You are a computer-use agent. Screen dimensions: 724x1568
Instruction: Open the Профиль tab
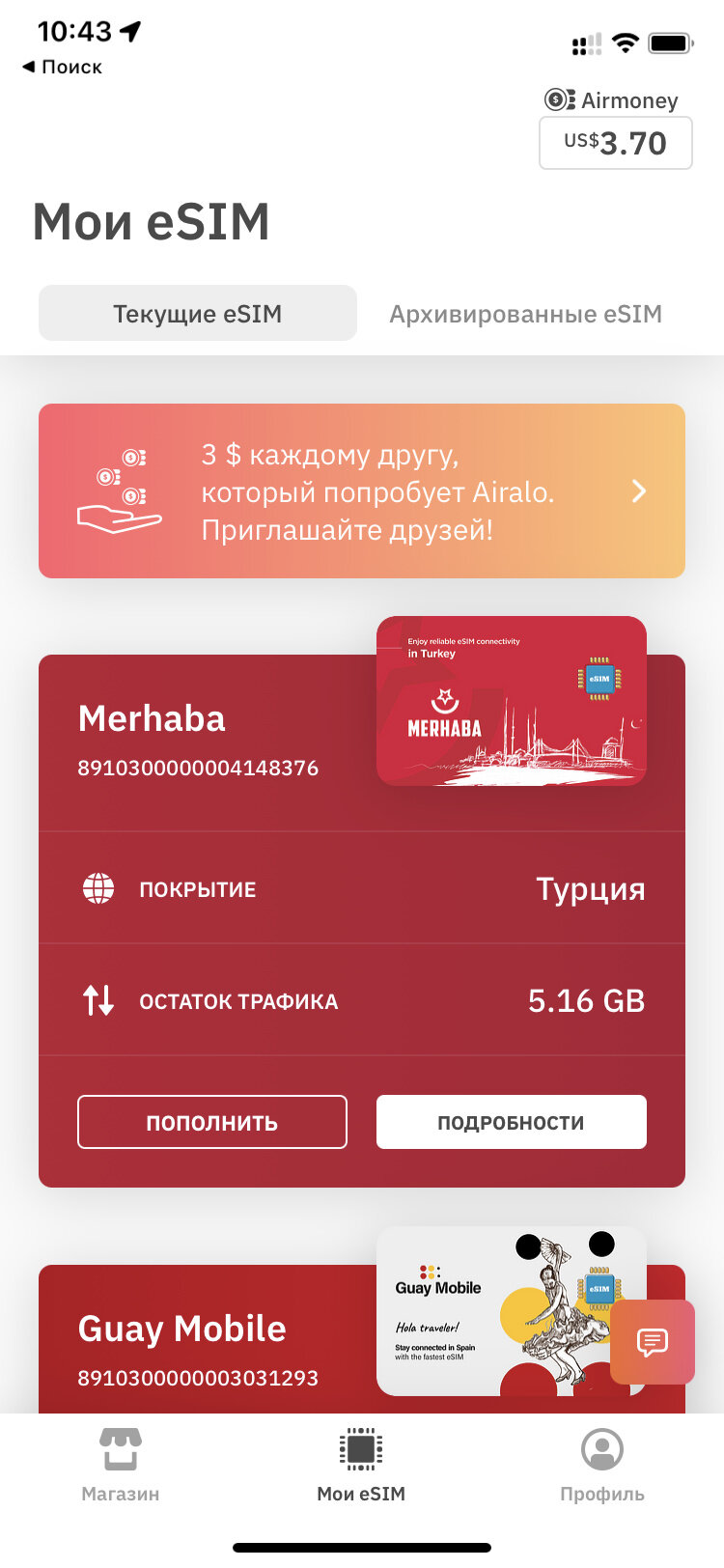(602, 1466)
